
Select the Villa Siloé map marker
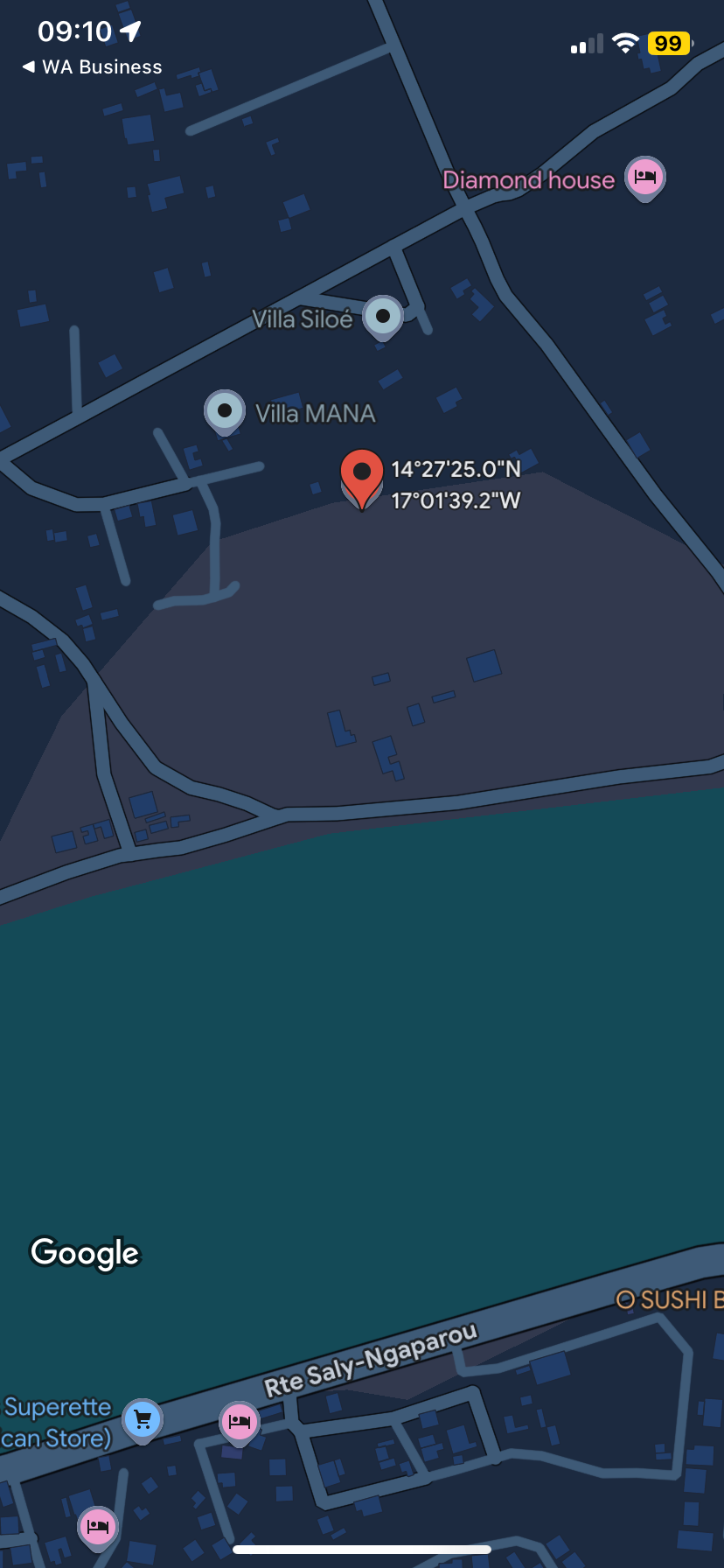point(382,316)
